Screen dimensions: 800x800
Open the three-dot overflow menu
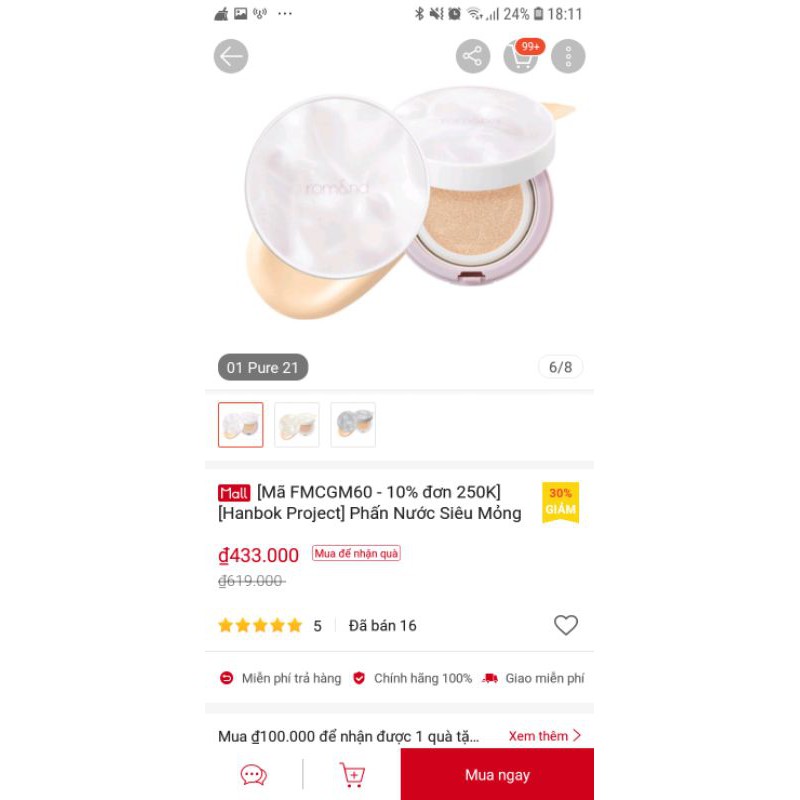click(x=568, y=56)
